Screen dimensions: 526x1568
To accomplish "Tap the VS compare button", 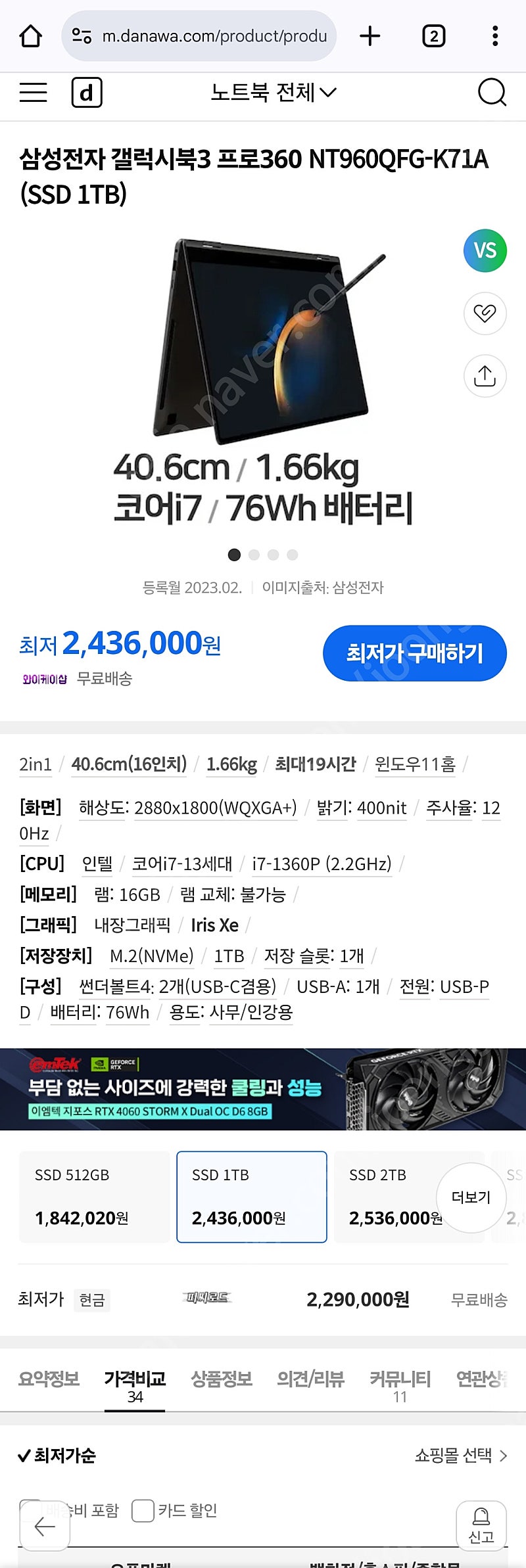I will pos(485,250).
